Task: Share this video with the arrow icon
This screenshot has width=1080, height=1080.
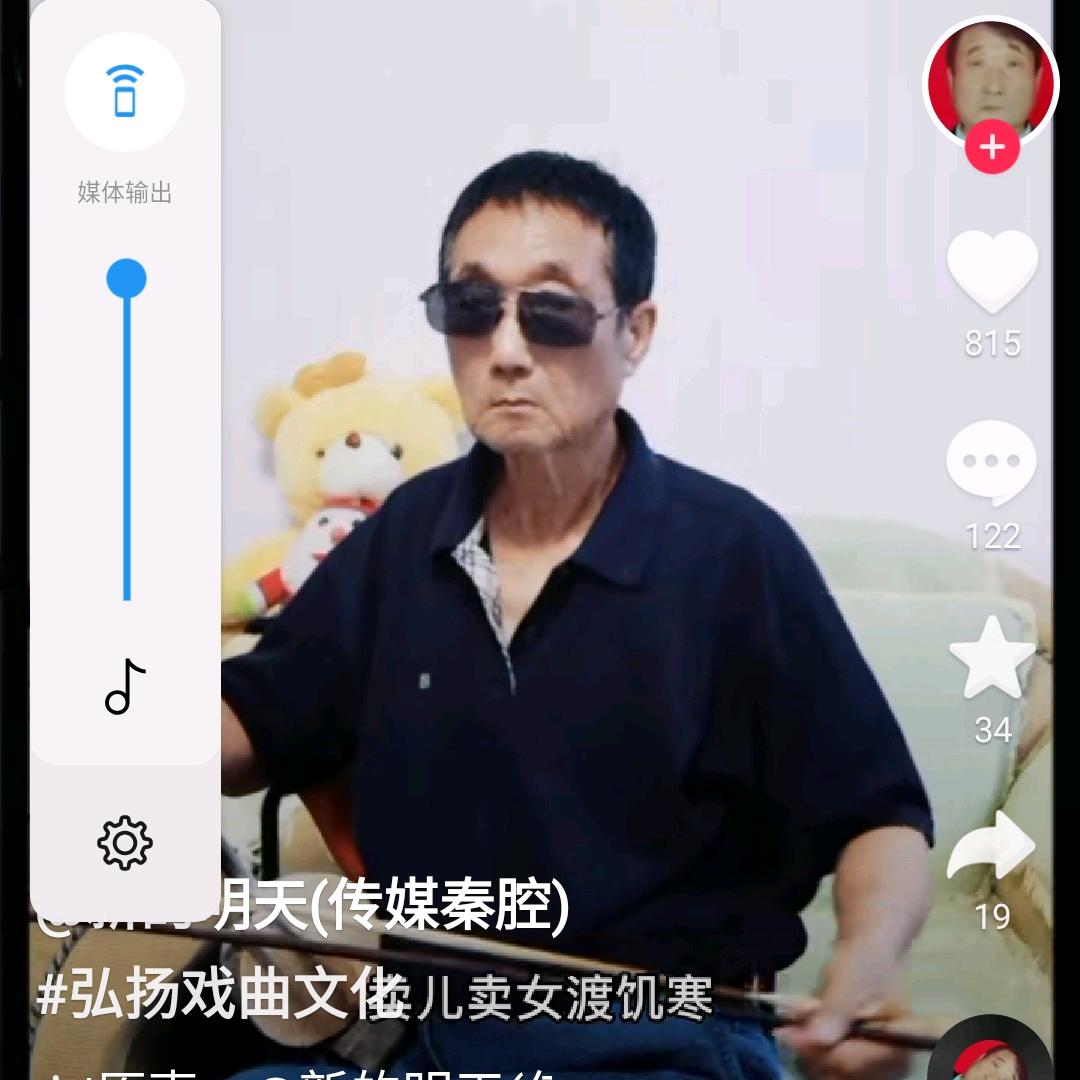Action: (x=992, y=847)
